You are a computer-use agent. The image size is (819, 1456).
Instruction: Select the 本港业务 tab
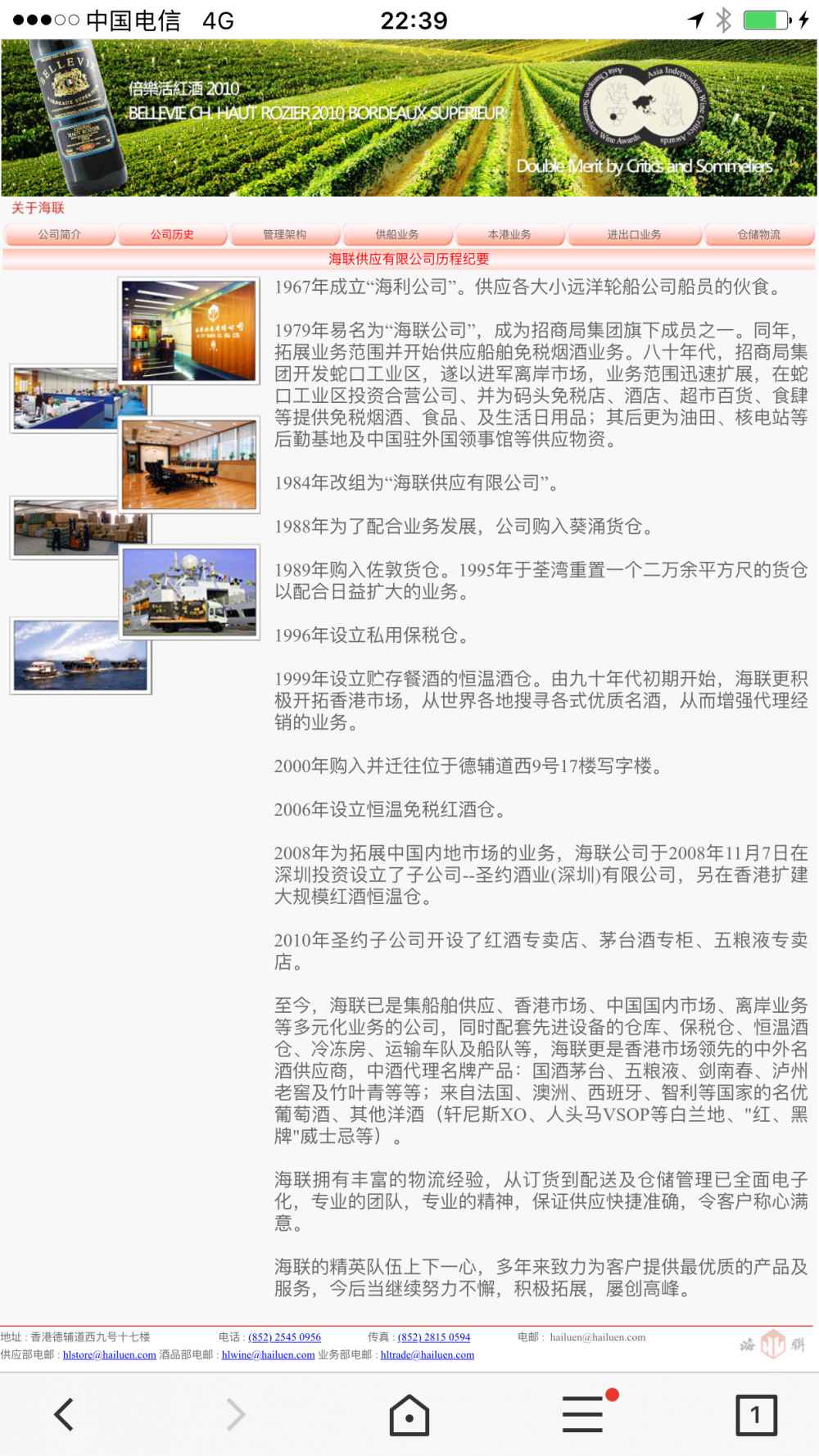click(509, 234)
